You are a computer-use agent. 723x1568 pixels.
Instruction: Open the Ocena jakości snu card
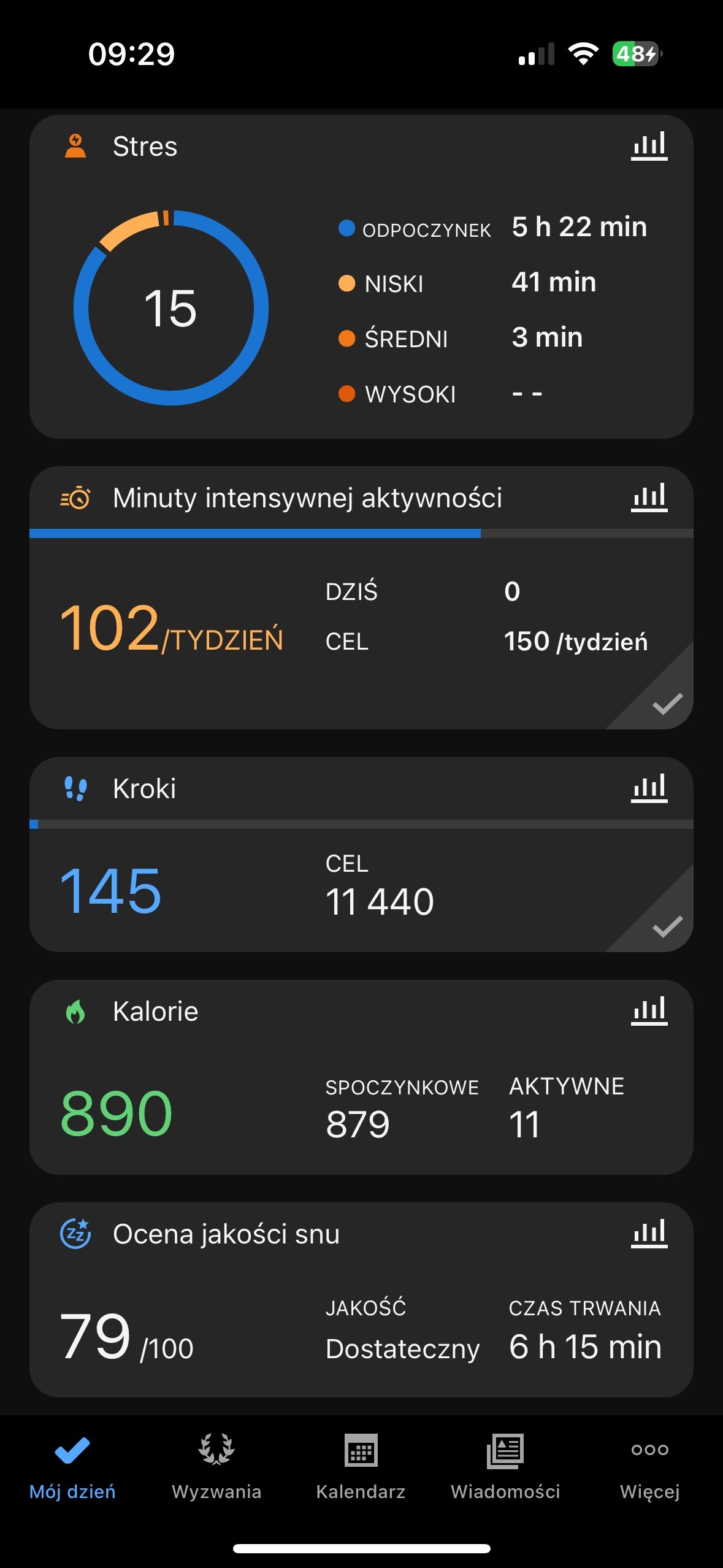[361, 1300]
